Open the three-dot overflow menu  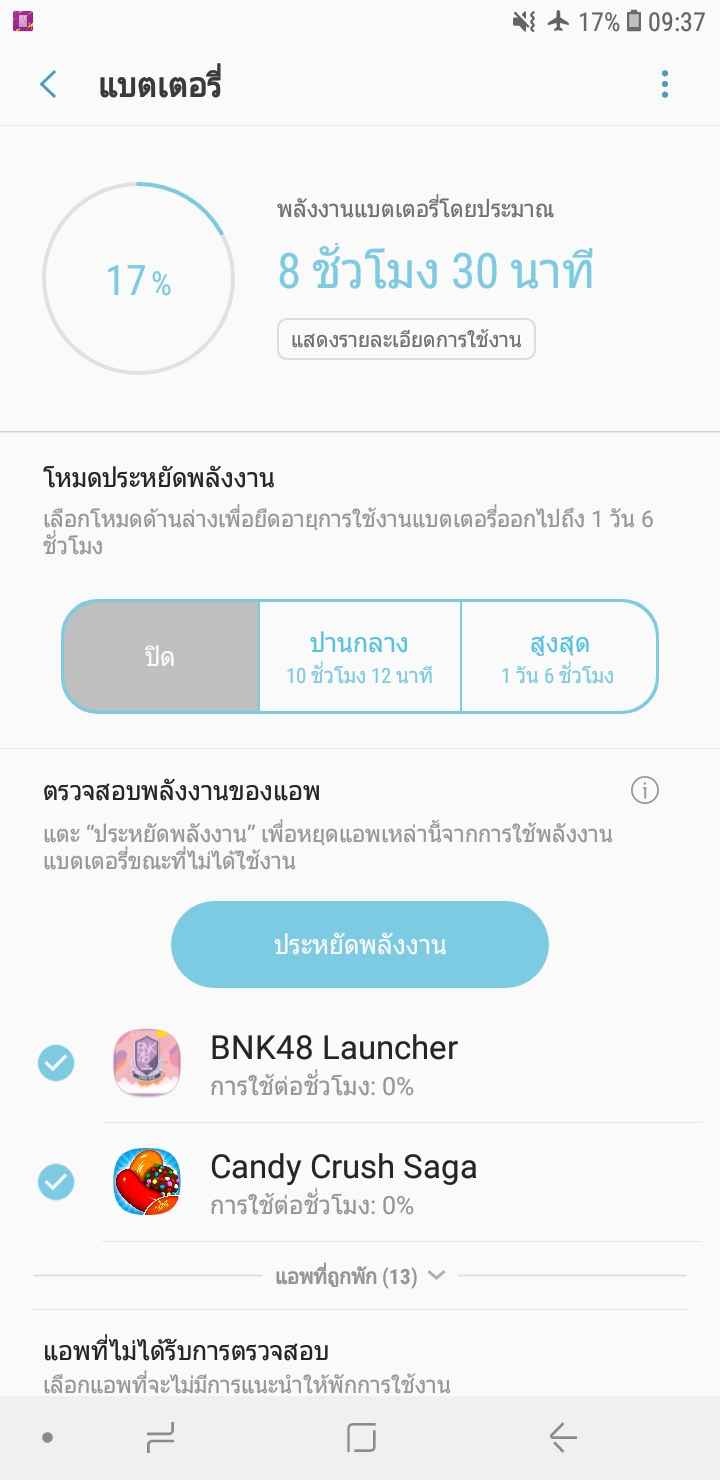(665, 85)
